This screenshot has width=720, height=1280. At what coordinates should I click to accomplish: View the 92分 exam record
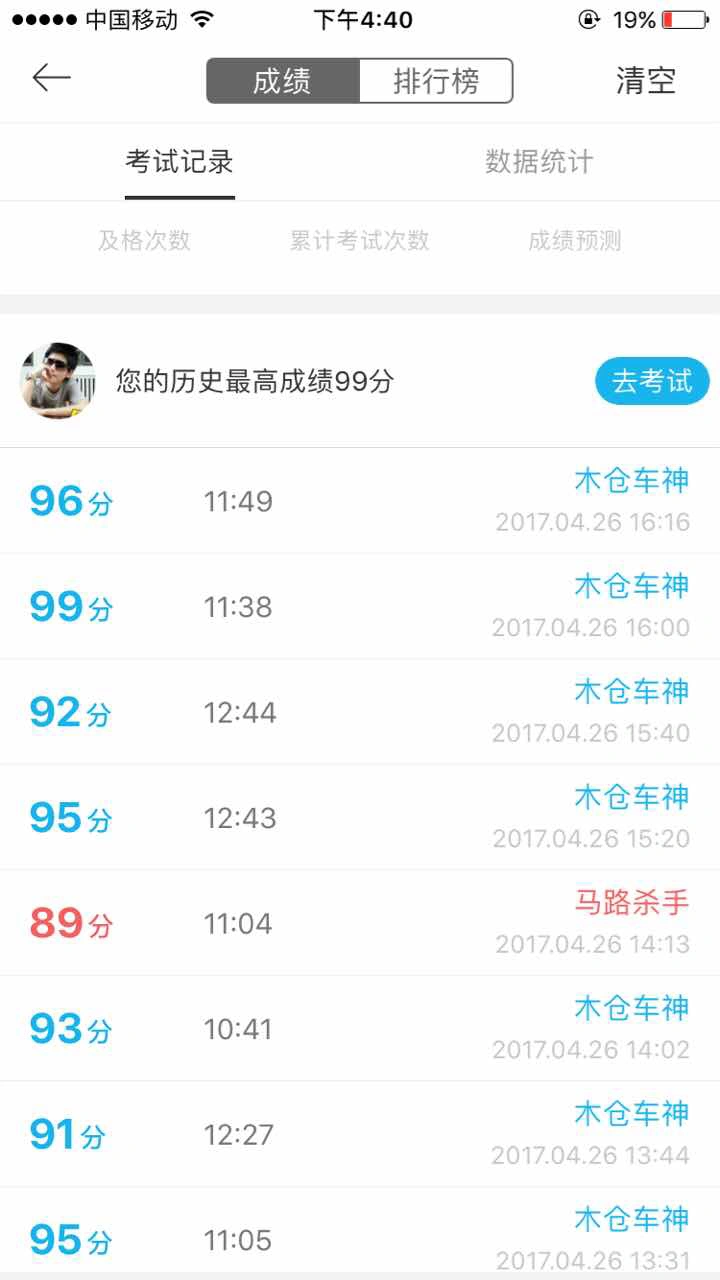tap(360, 712)
